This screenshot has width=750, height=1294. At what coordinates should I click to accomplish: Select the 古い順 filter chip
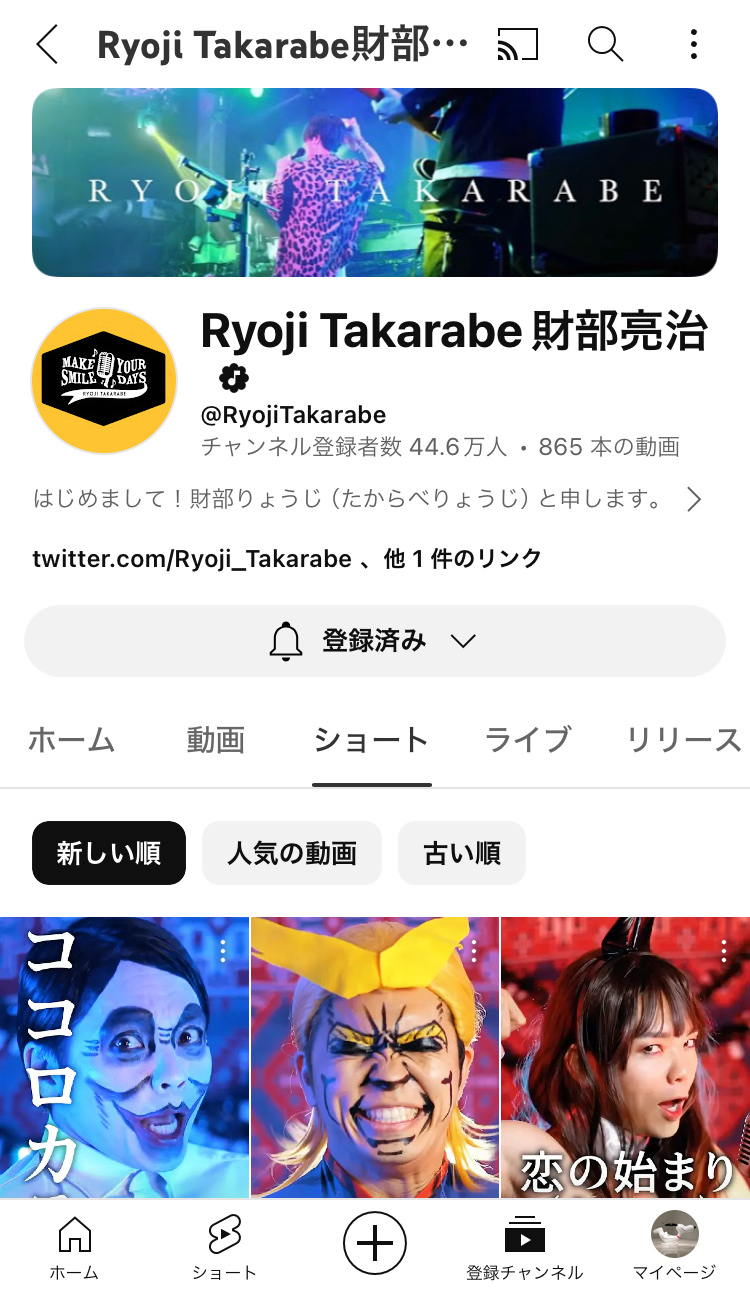[461, 853]
